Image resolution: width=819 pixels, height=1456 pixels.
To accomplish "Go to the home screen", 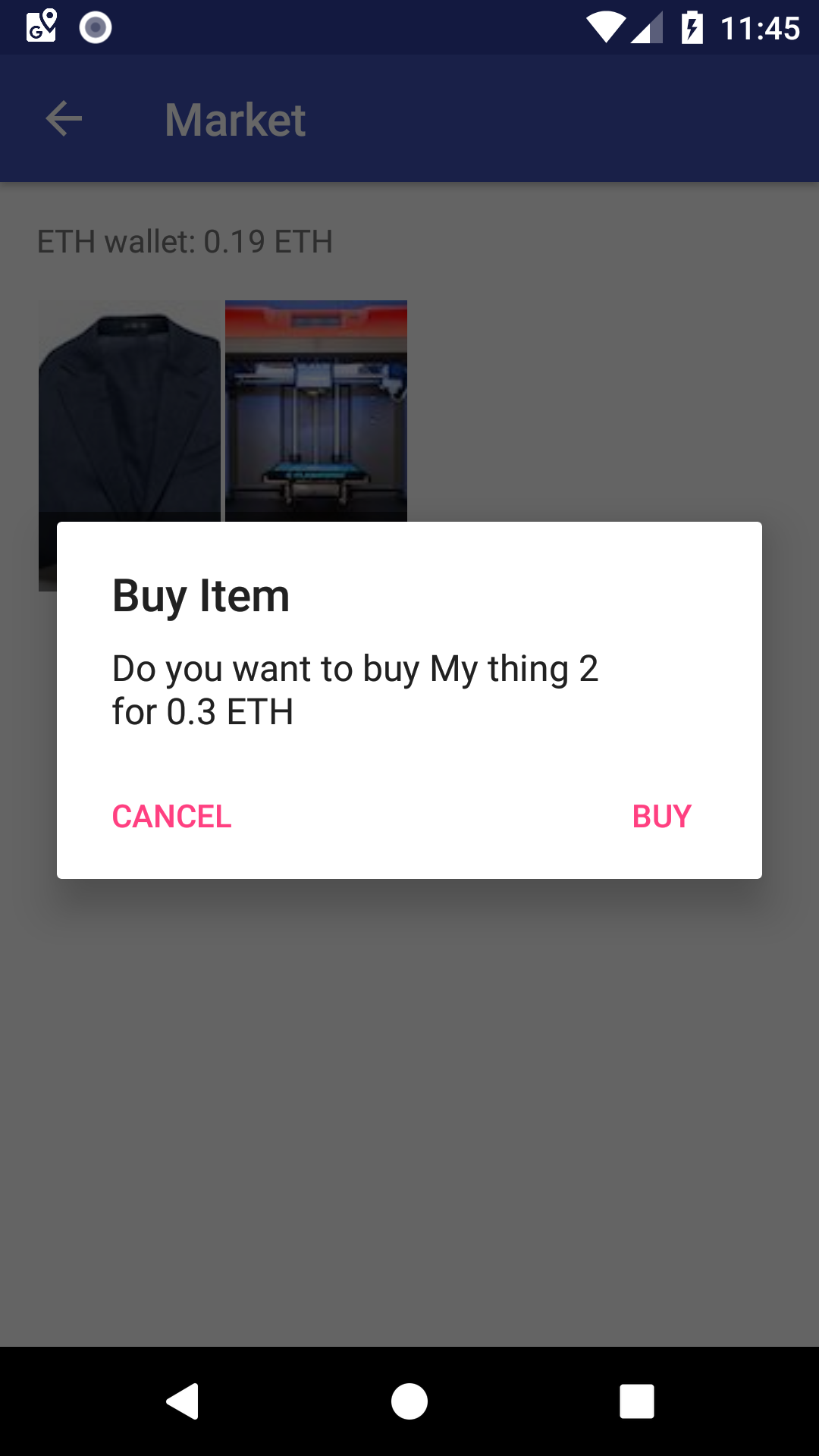I will click(x=409, y=1401).
